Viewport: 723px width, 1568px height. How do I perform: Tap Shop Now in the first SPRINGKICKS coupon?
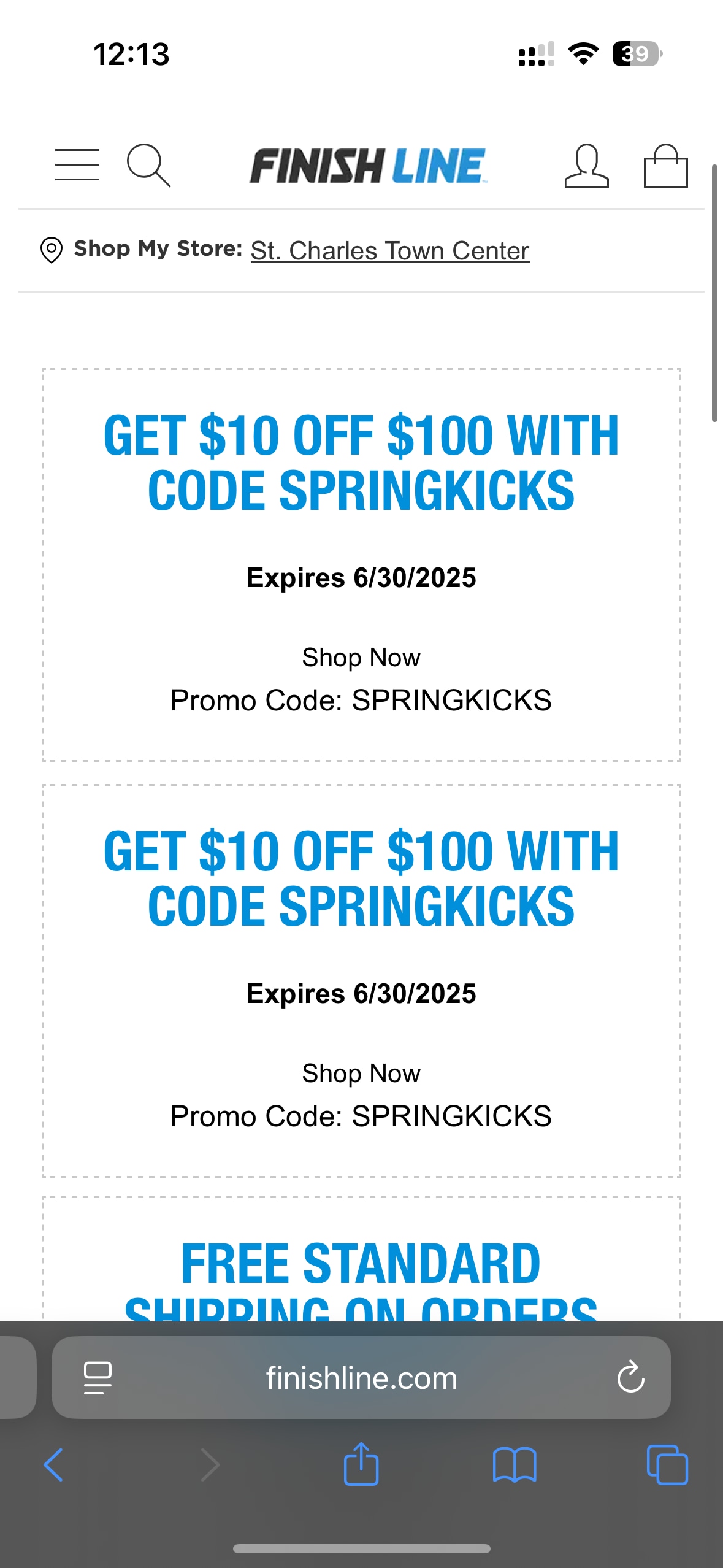361,658
